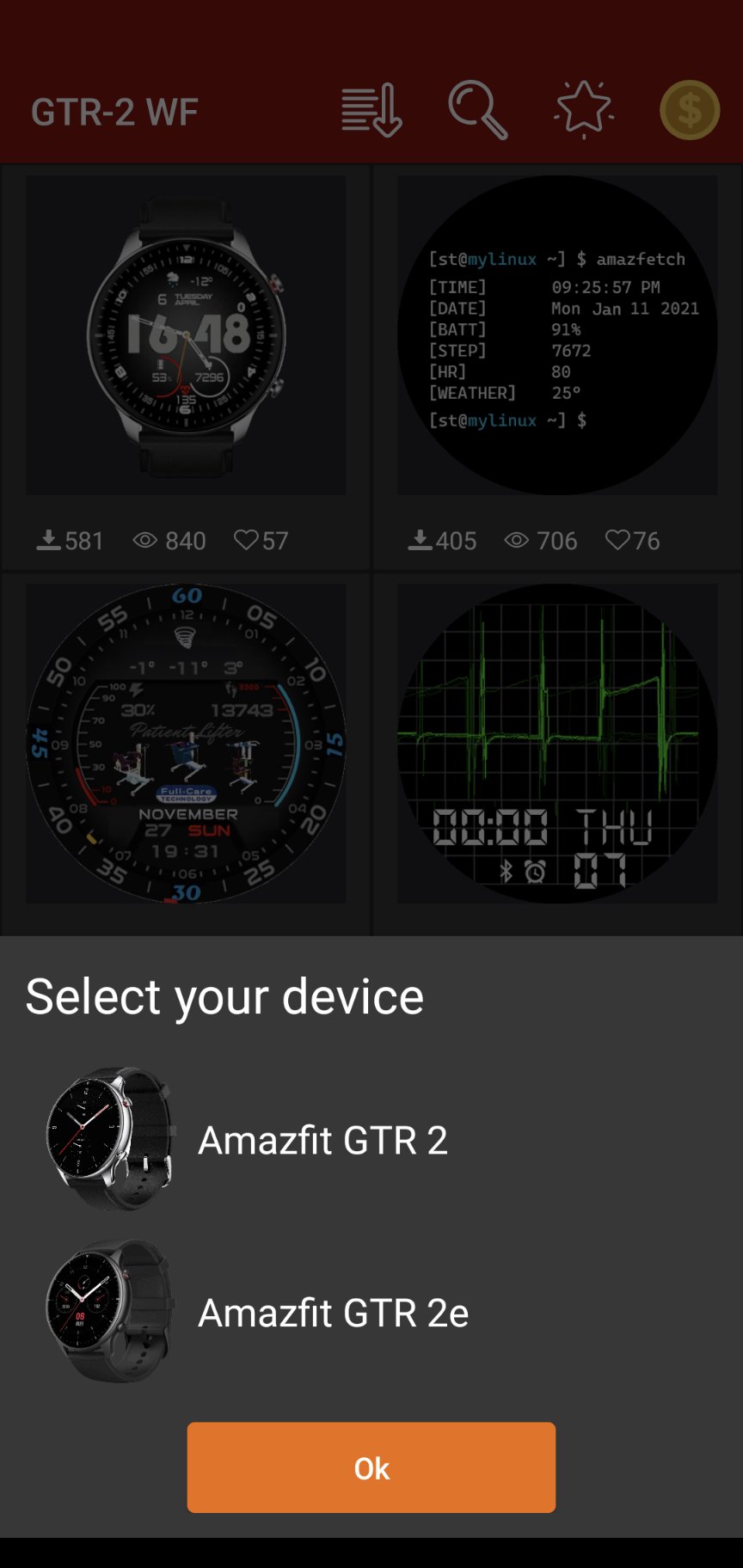Open the amazfetch terminal watch face
743x1568 pixels.
557,335
